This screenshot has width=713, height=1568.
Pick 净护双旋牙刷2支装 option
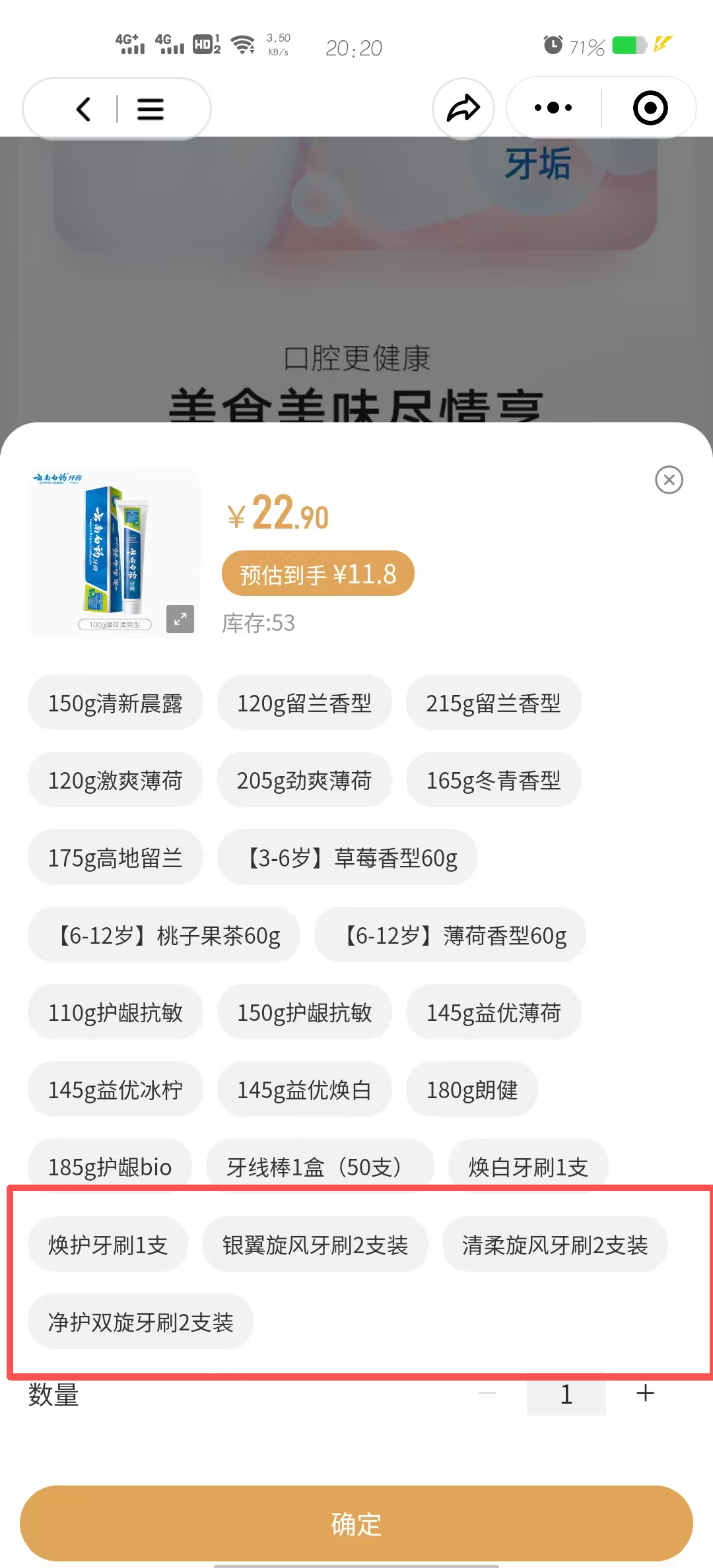(x=141, y=1322)
